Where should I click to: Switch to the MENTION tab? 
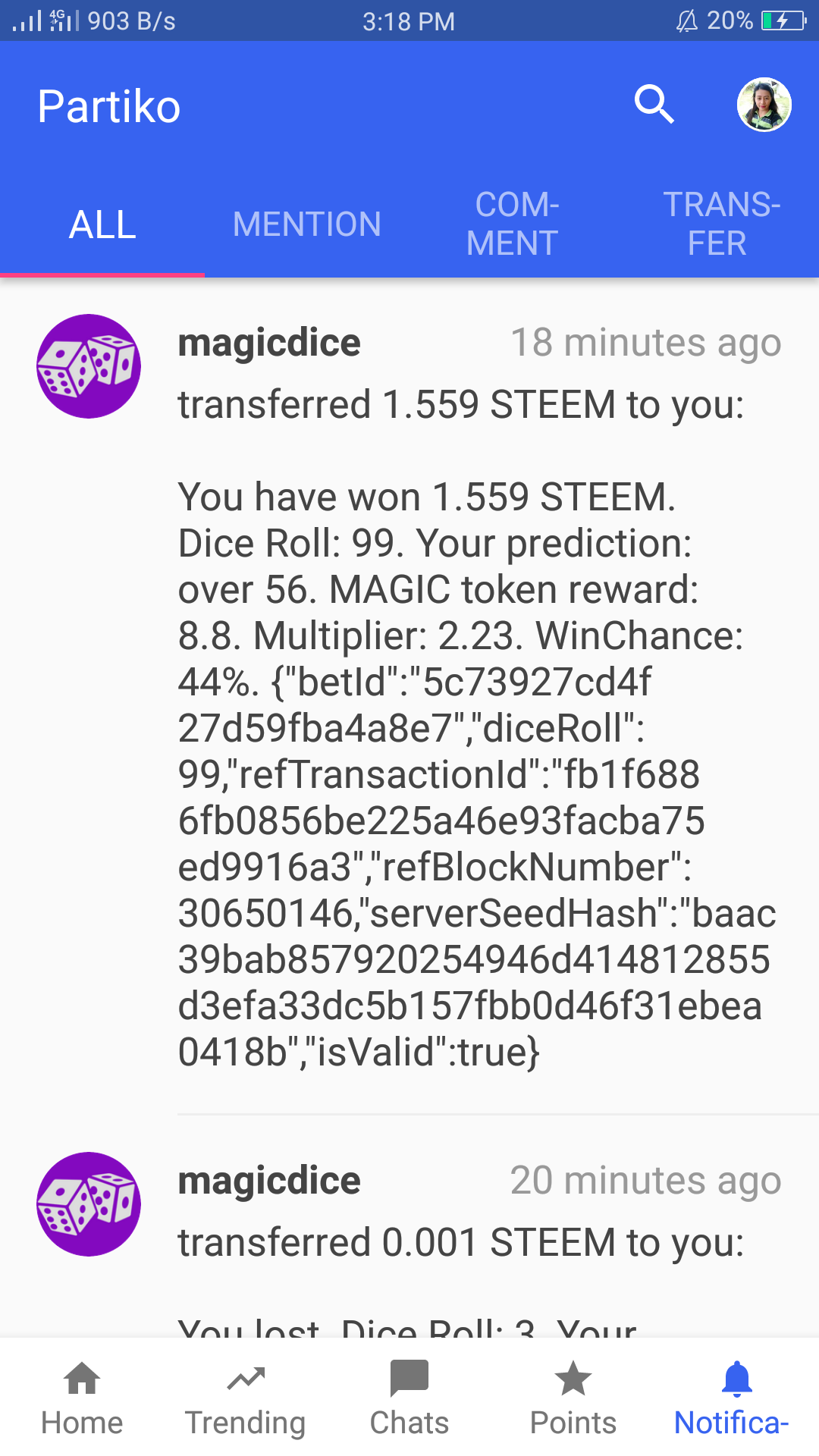pyautogui.click(x=307, y=224)
